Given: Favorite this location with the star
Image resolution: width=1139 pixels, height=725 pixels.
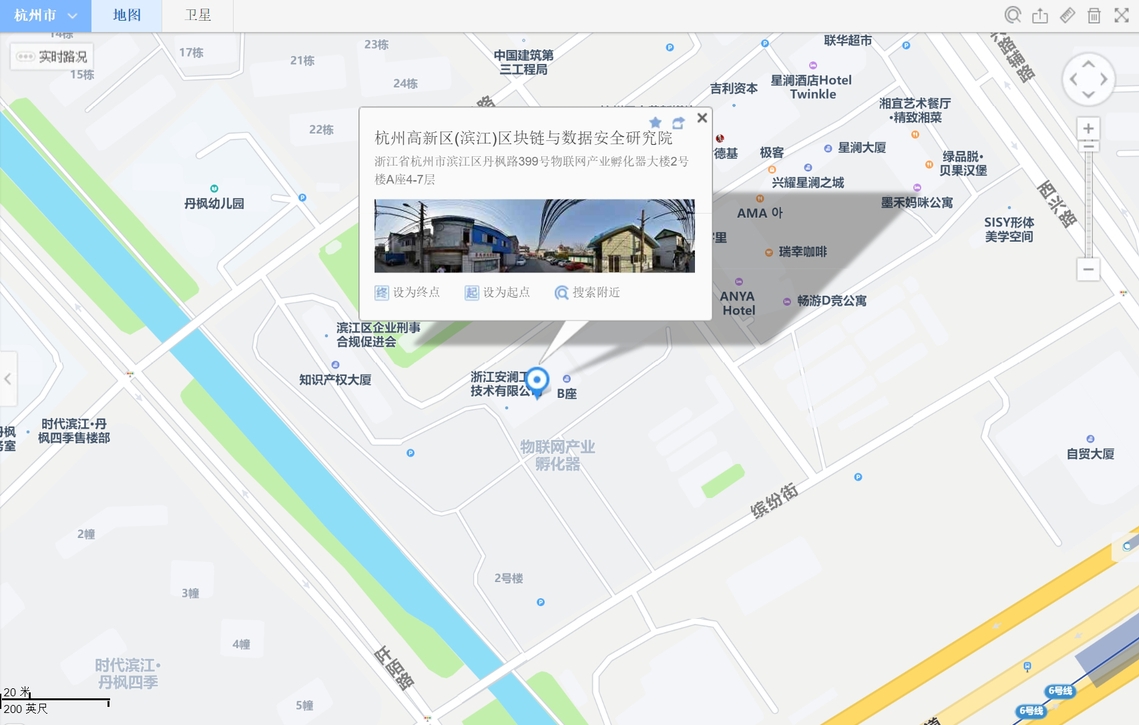Looking at the screenshot, I should tap(655, 122).
